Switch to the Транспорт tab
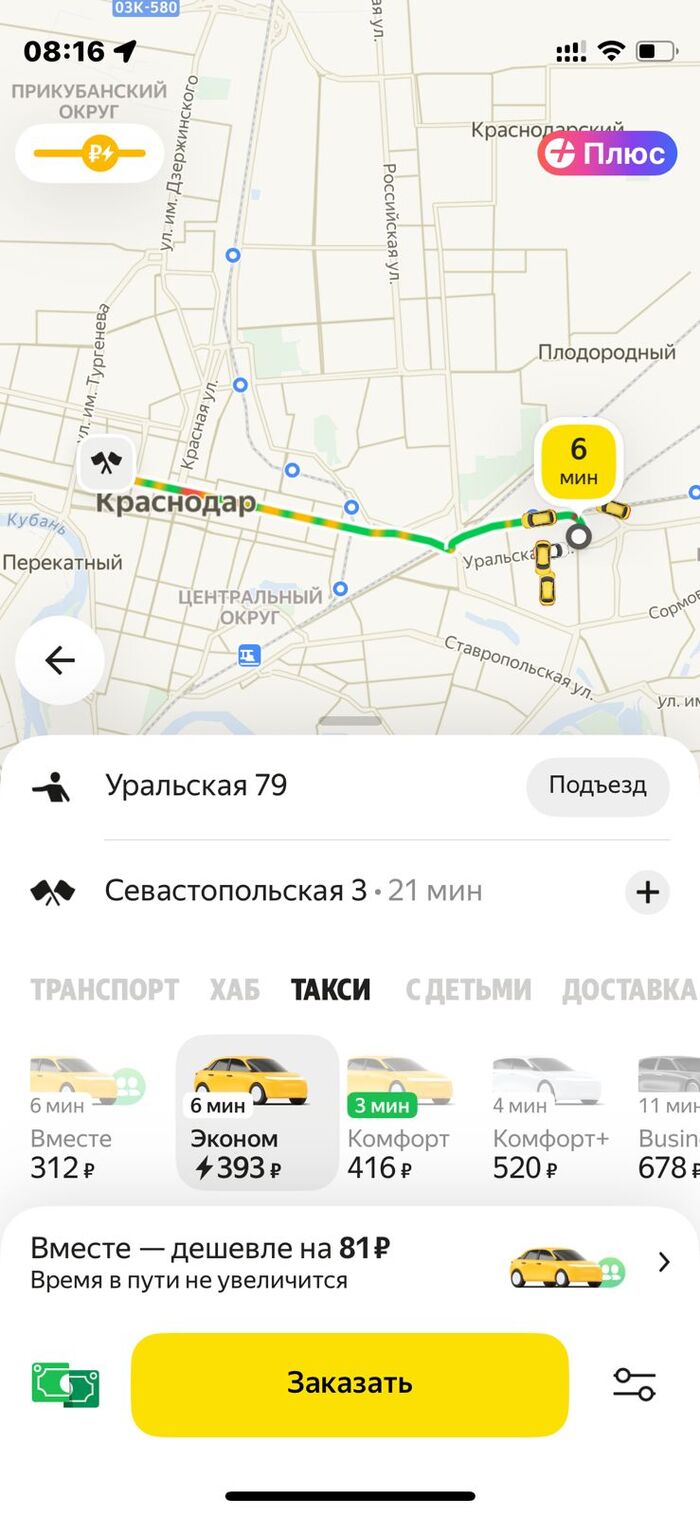Screen dimensions: 700x1516 (104, 990)
